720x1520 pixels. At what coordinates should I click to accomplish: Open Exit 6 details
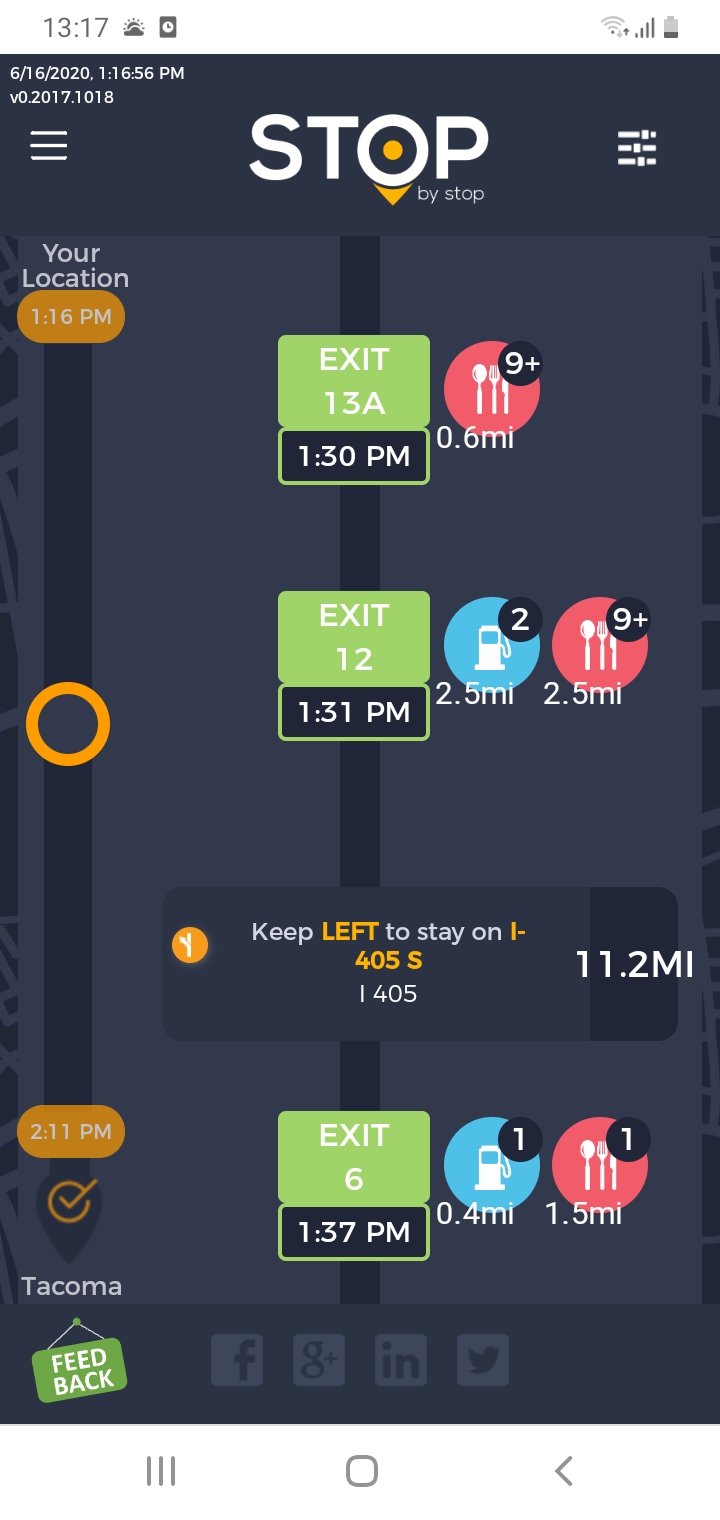coord(354,1158)
